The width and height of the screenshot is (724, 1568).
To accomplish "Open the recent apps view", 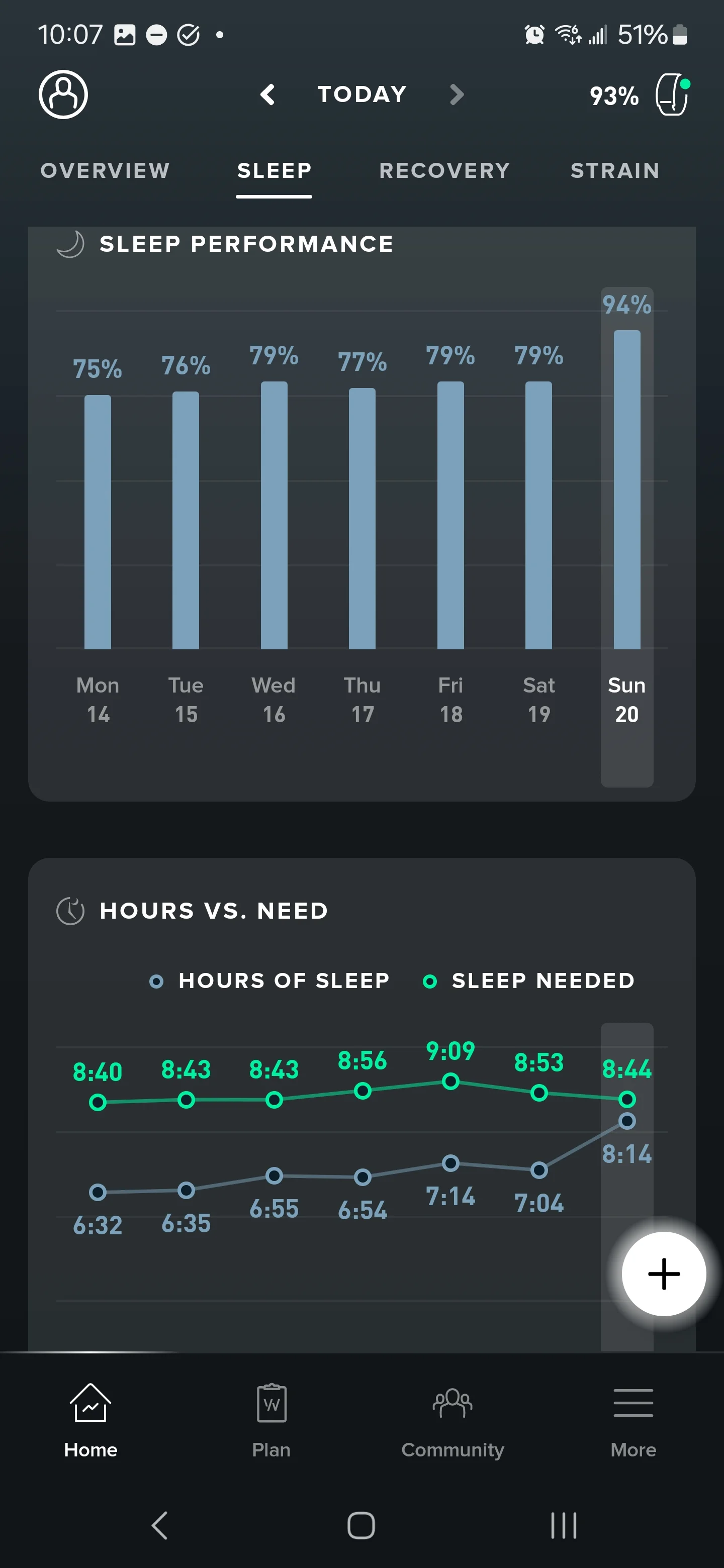I will click(563, 1525).
